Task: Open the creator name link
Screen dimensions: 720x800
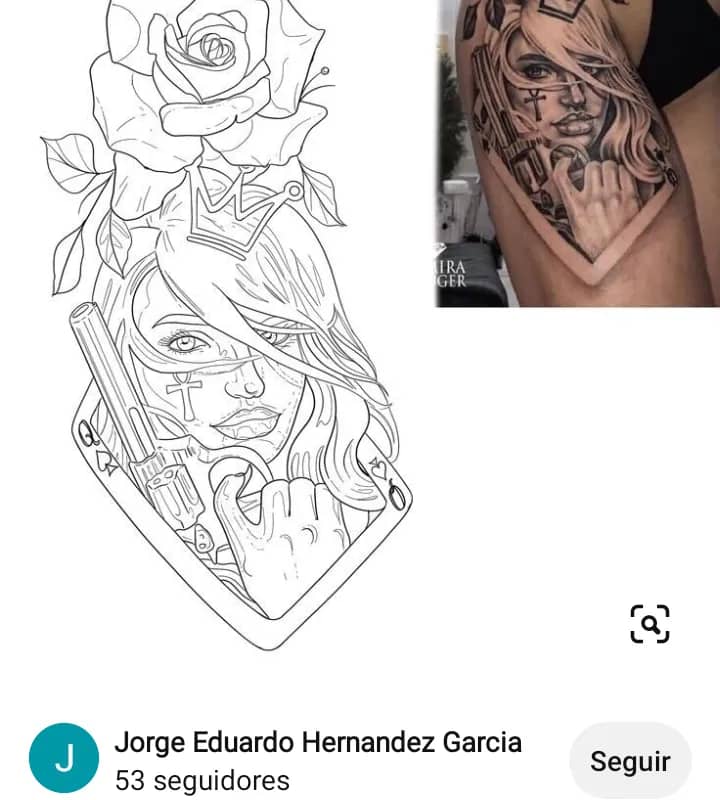Action: pyautogui.click(x=318, y=743)
